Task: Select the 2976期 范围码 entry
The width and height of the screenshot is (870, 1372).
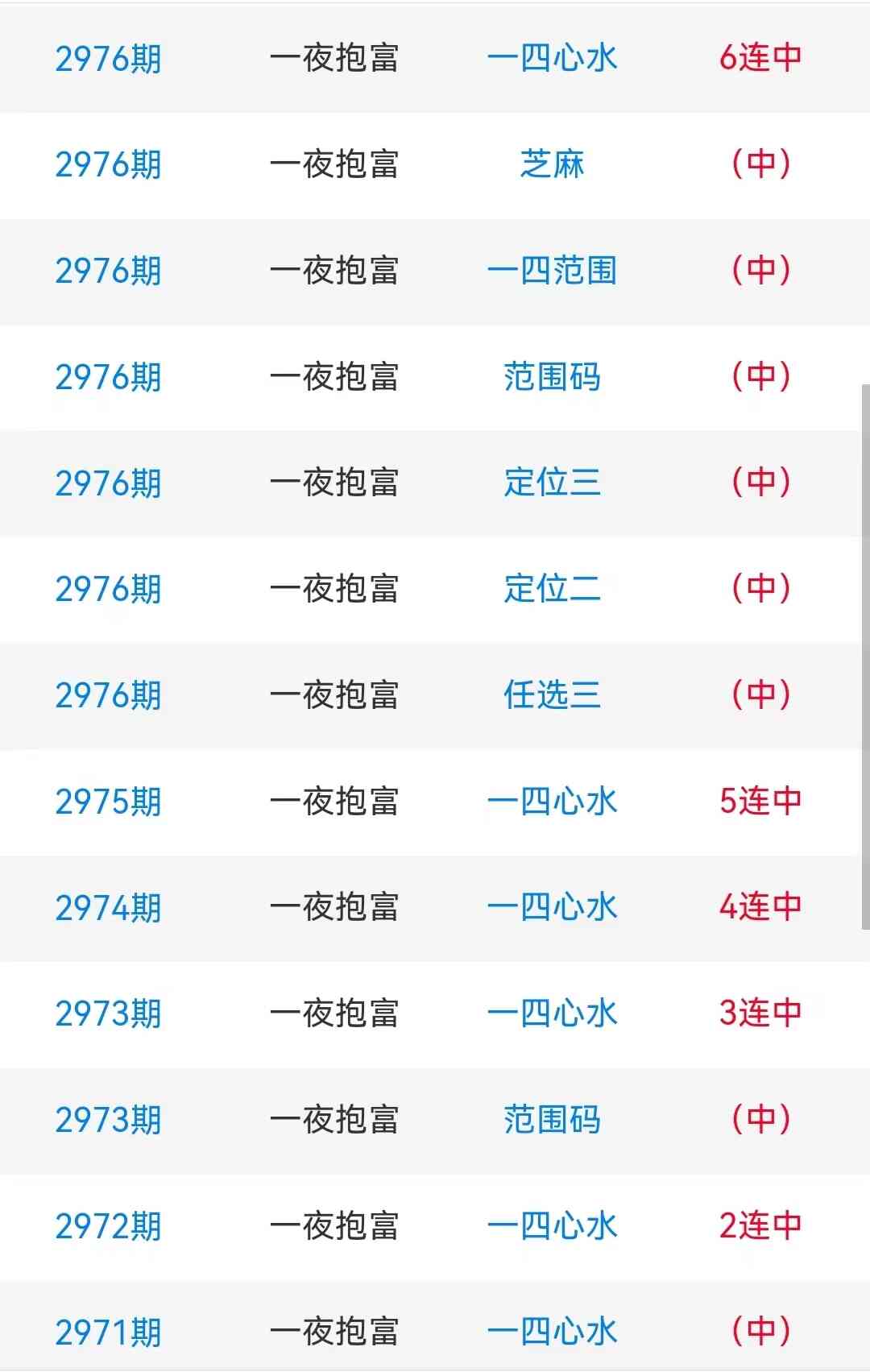Action: [x=552, y=377]
